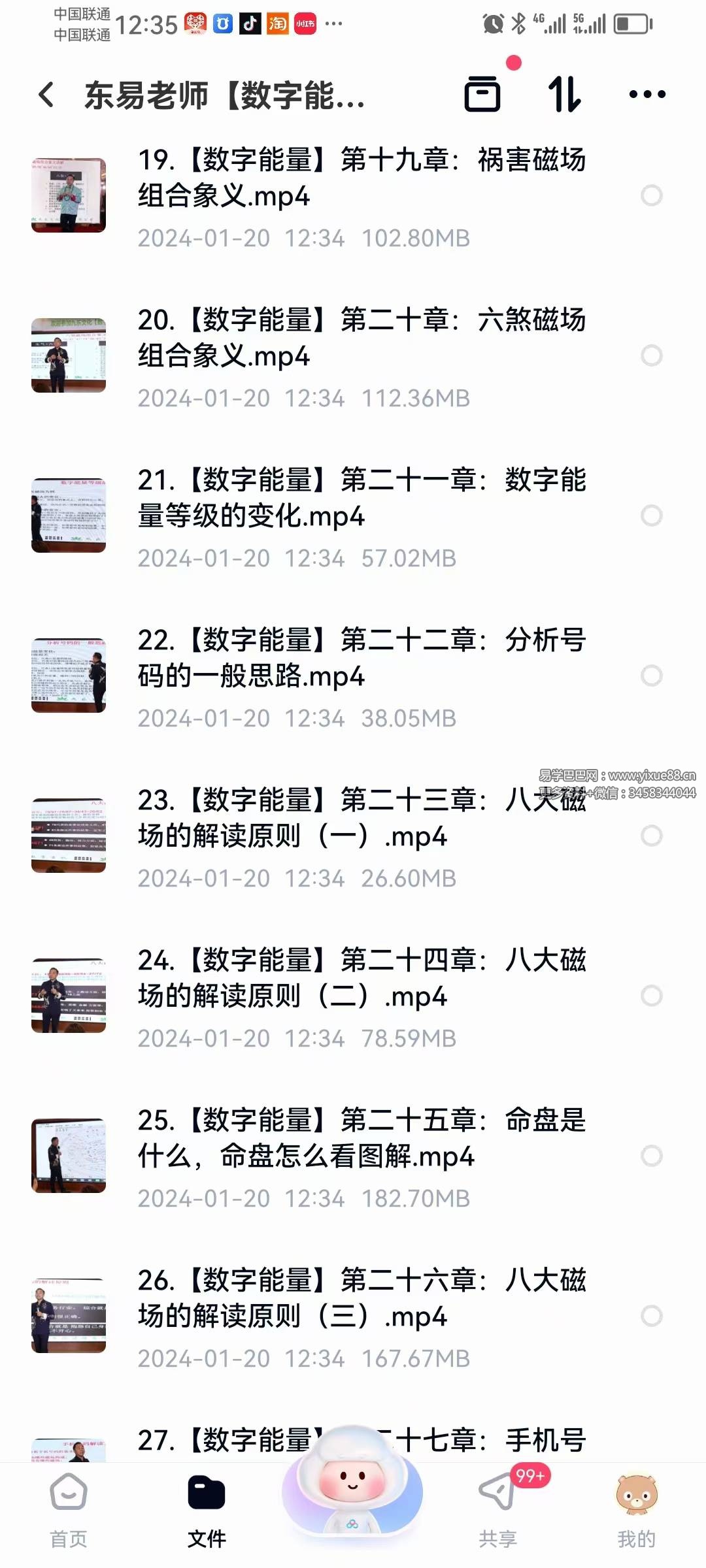Open the sort order options

(566, 95)
